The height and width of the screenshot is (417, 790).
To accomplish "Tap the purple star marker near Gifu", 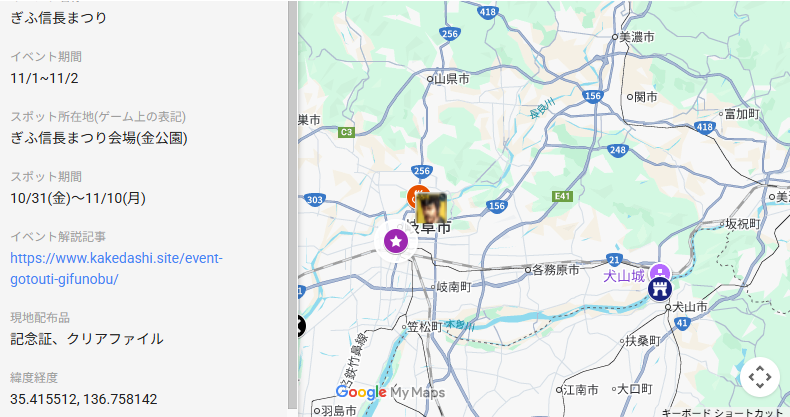I will (396, 241).
